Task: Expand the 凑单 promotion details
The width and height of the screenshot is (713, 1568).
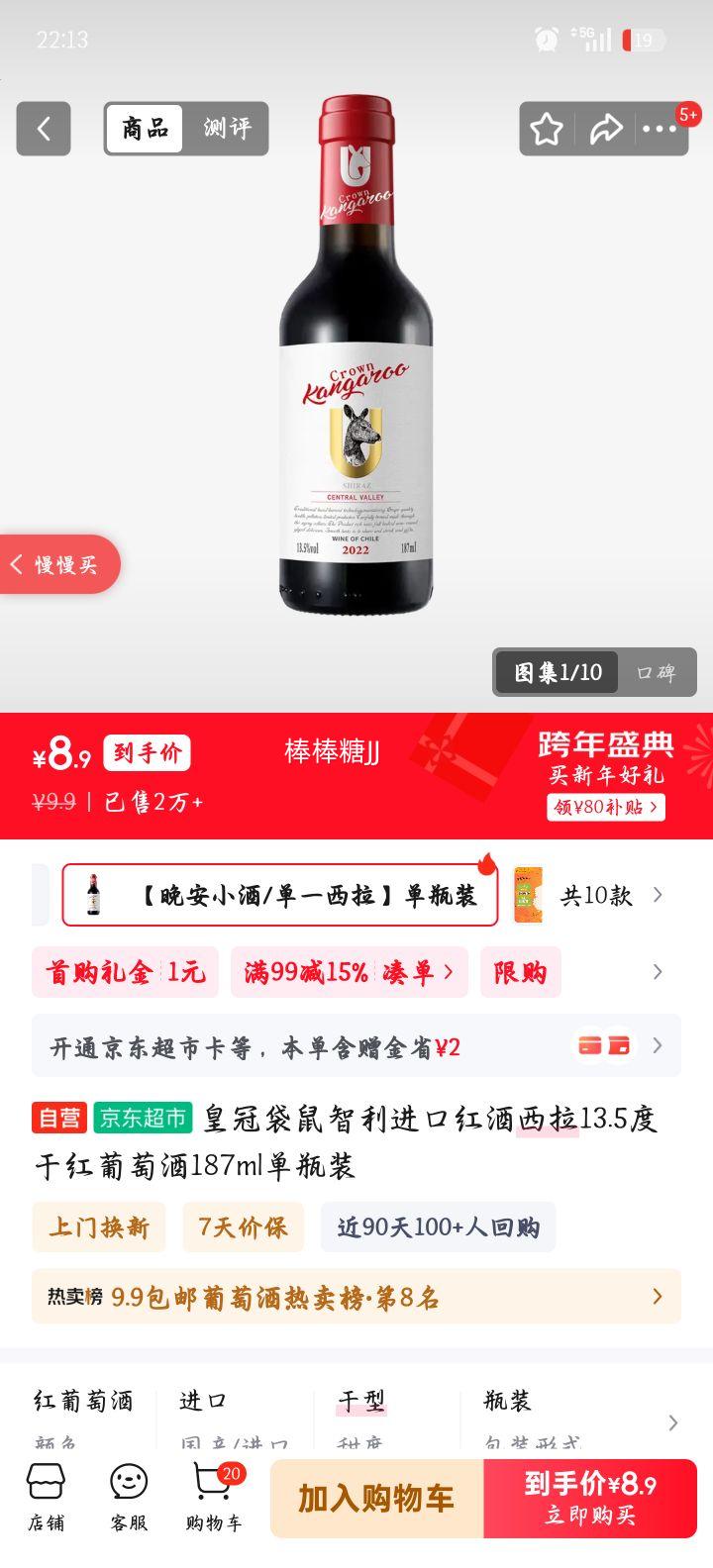Action: coord(409,972)
